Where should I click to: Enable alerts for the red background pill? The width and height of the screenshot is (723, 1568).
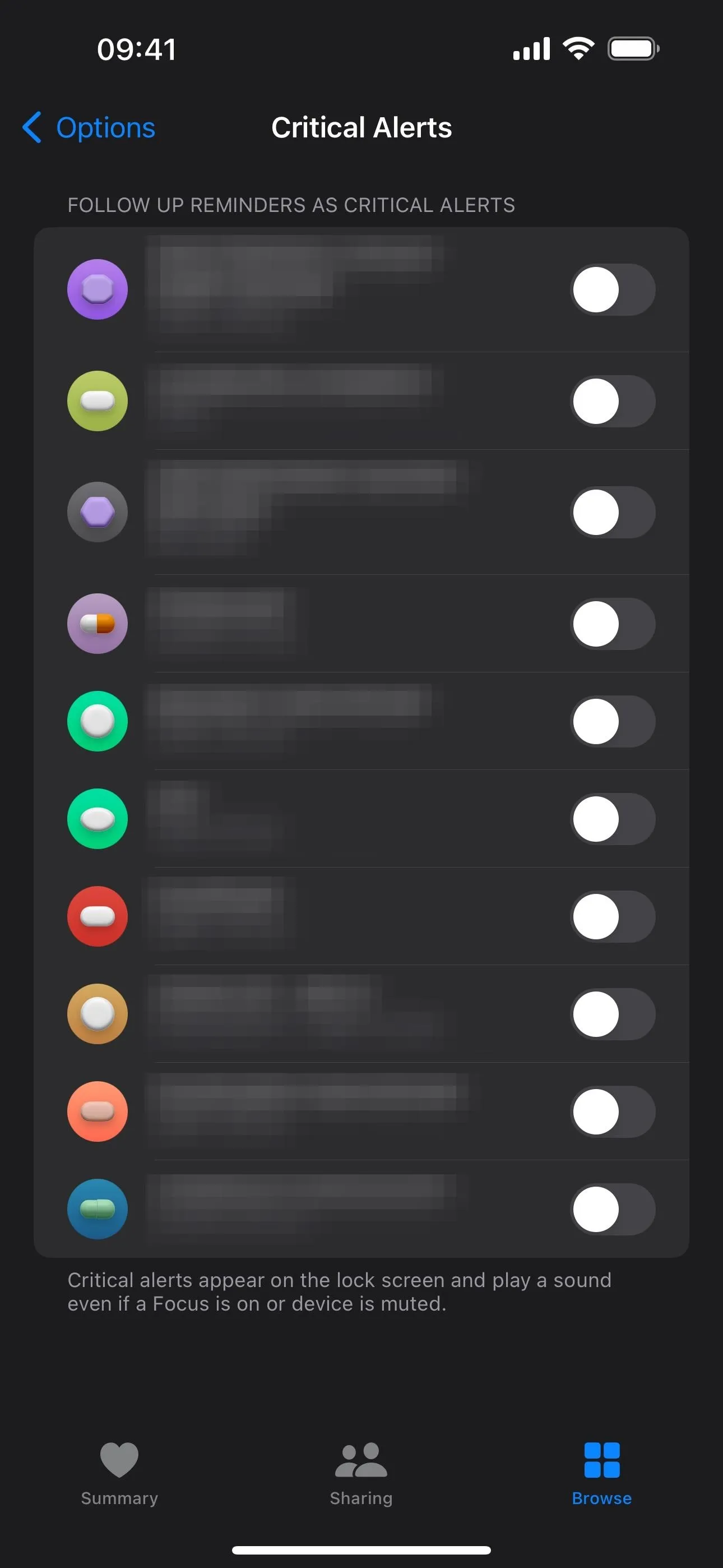(612, 917)
